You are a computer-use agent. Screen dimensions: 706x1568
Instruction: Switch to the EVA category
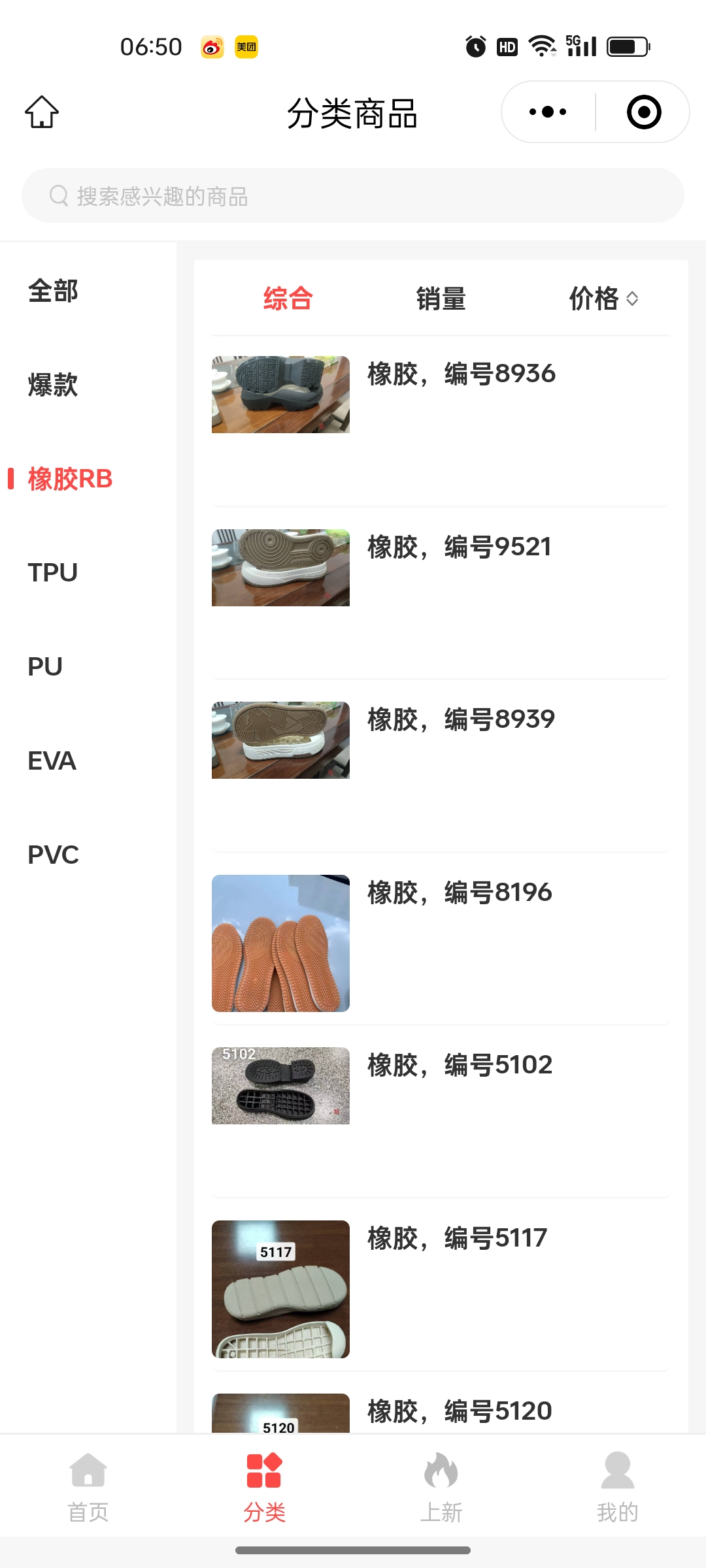(x=52, y=761)
